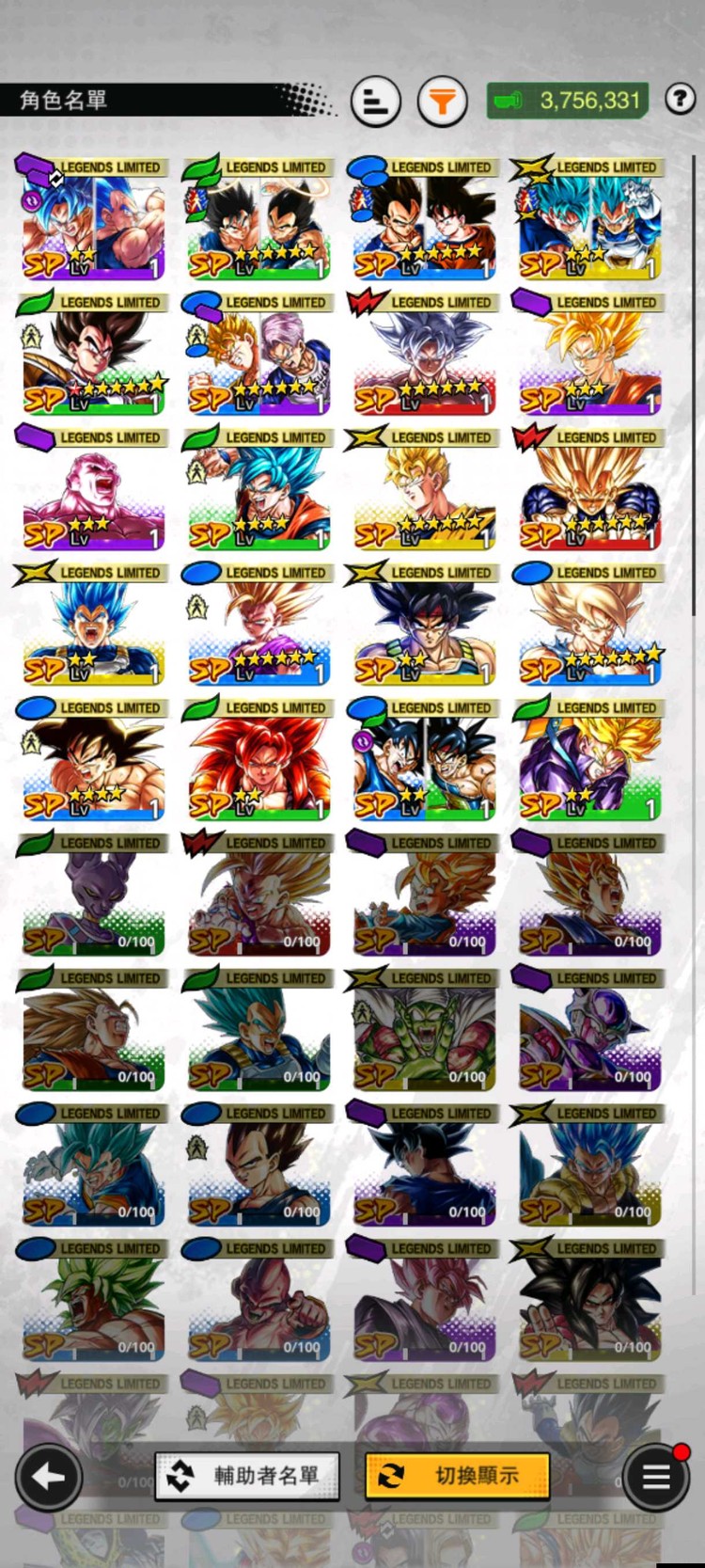Open the help question mark
Image resolution: width=705 pixels, height=1568 pixels.
click(x=680, y=98)
